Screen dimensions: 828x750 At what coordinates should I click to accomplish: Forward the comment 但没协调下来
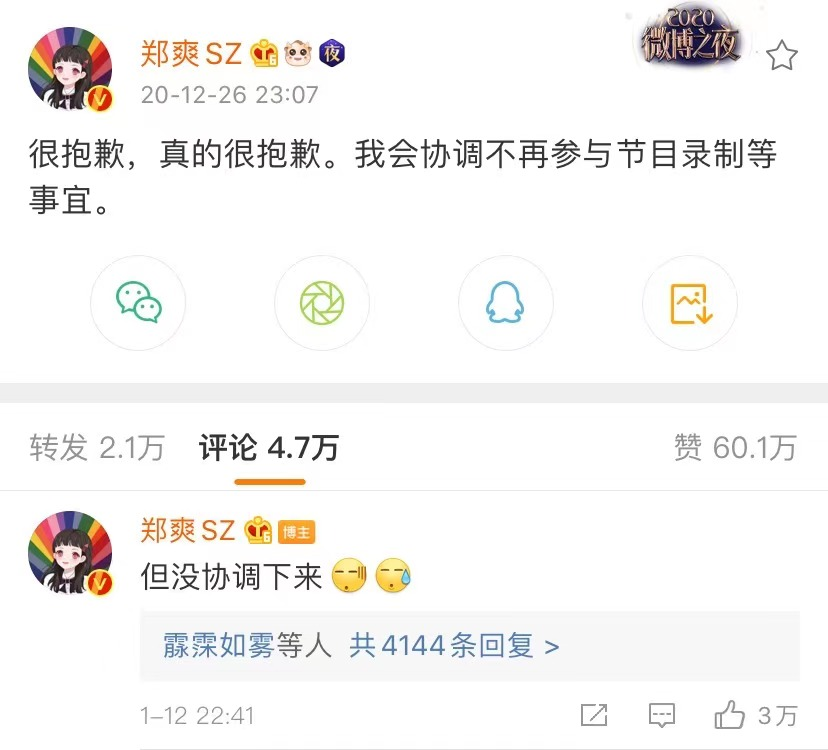tap(594, 715)
